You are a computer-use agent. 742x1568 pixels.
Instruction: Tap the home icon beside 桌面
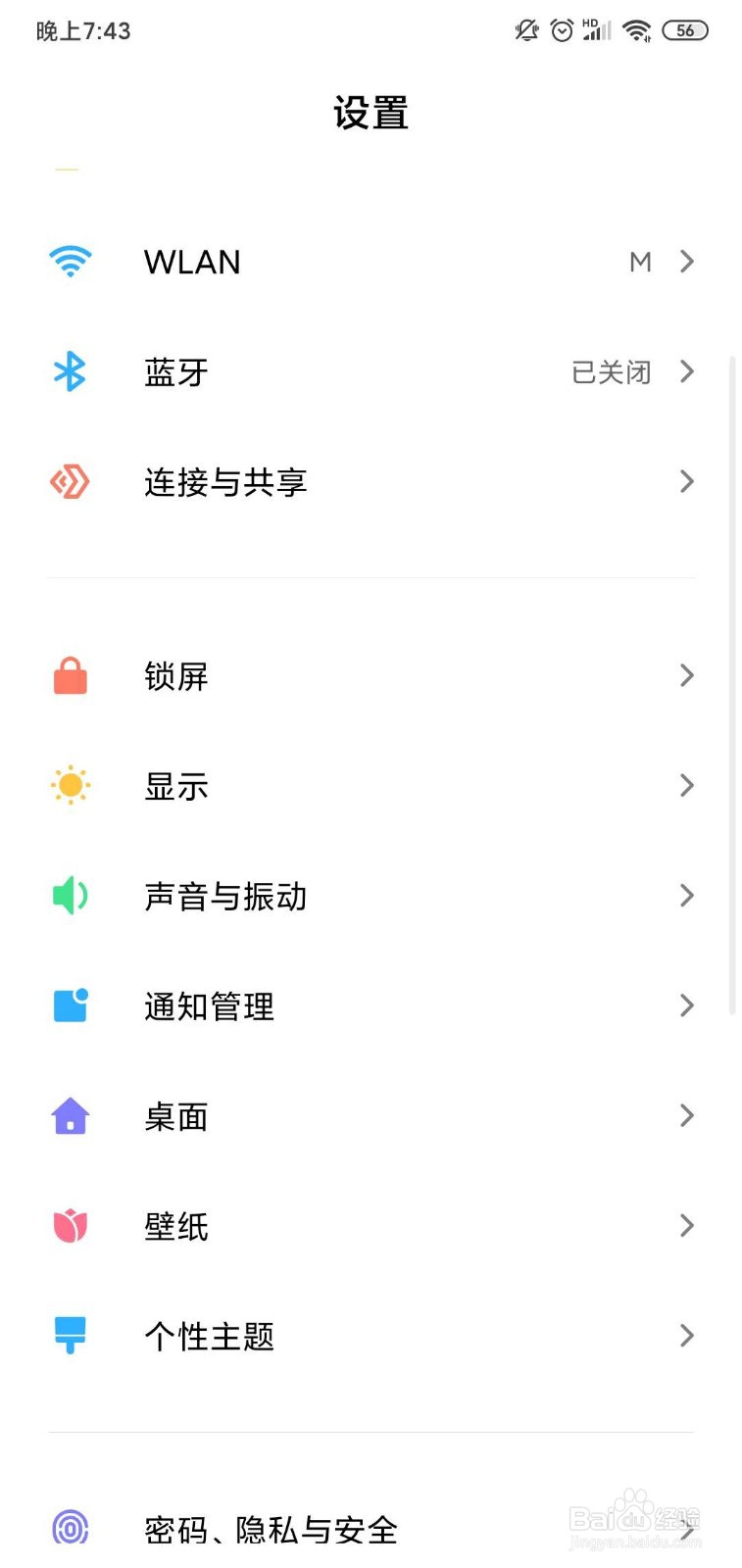(69, 1115)
